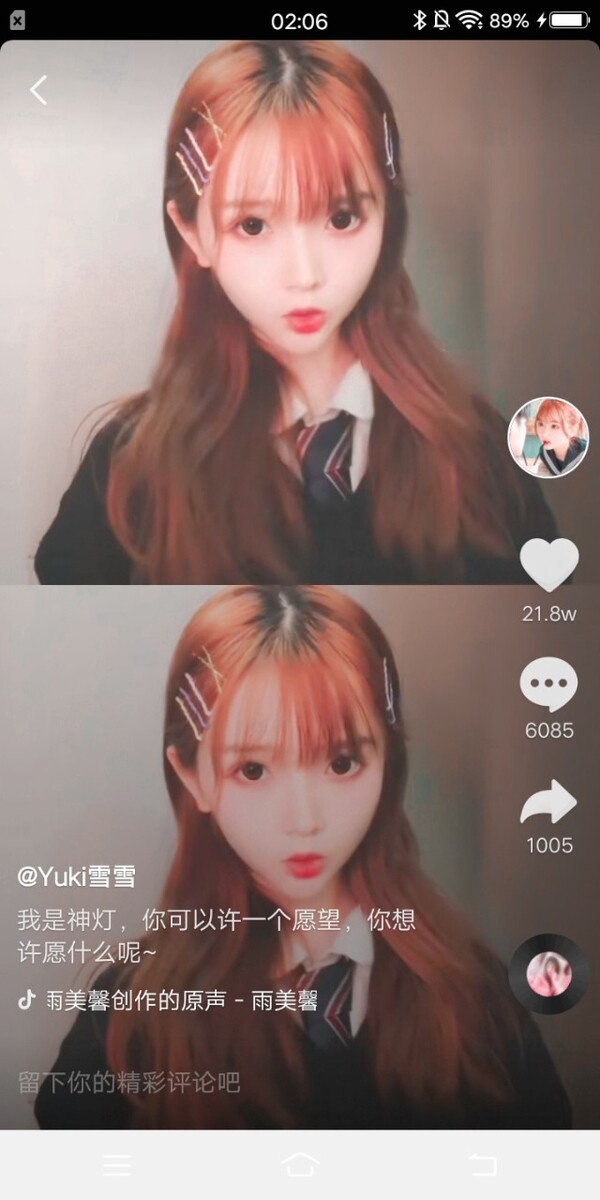Open the system menu button with three lines

[117, 1165]
